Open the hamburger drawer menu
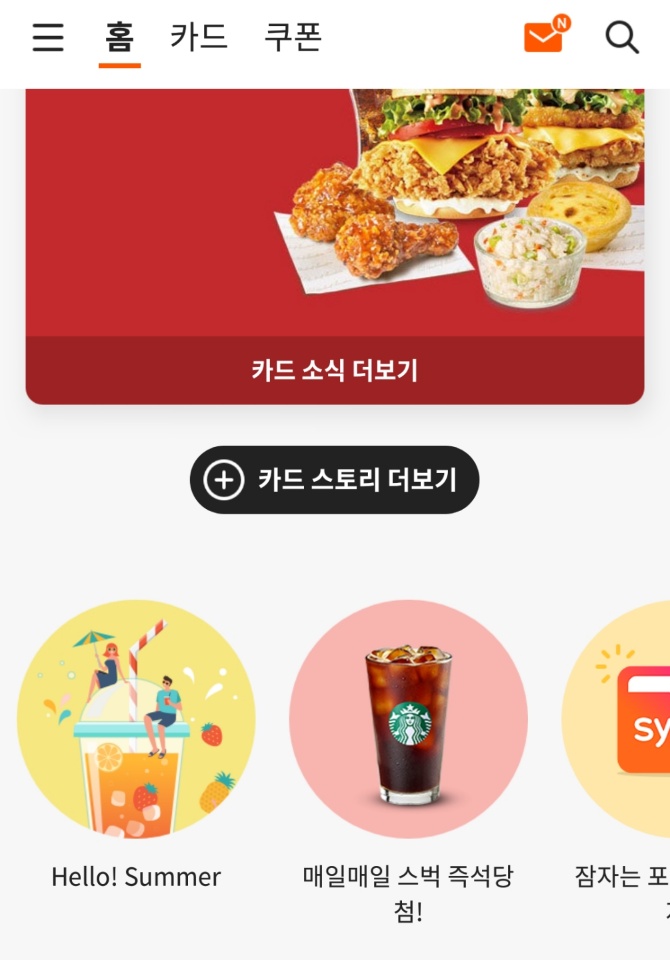The image size is (670, 960). tap(47, 38)
